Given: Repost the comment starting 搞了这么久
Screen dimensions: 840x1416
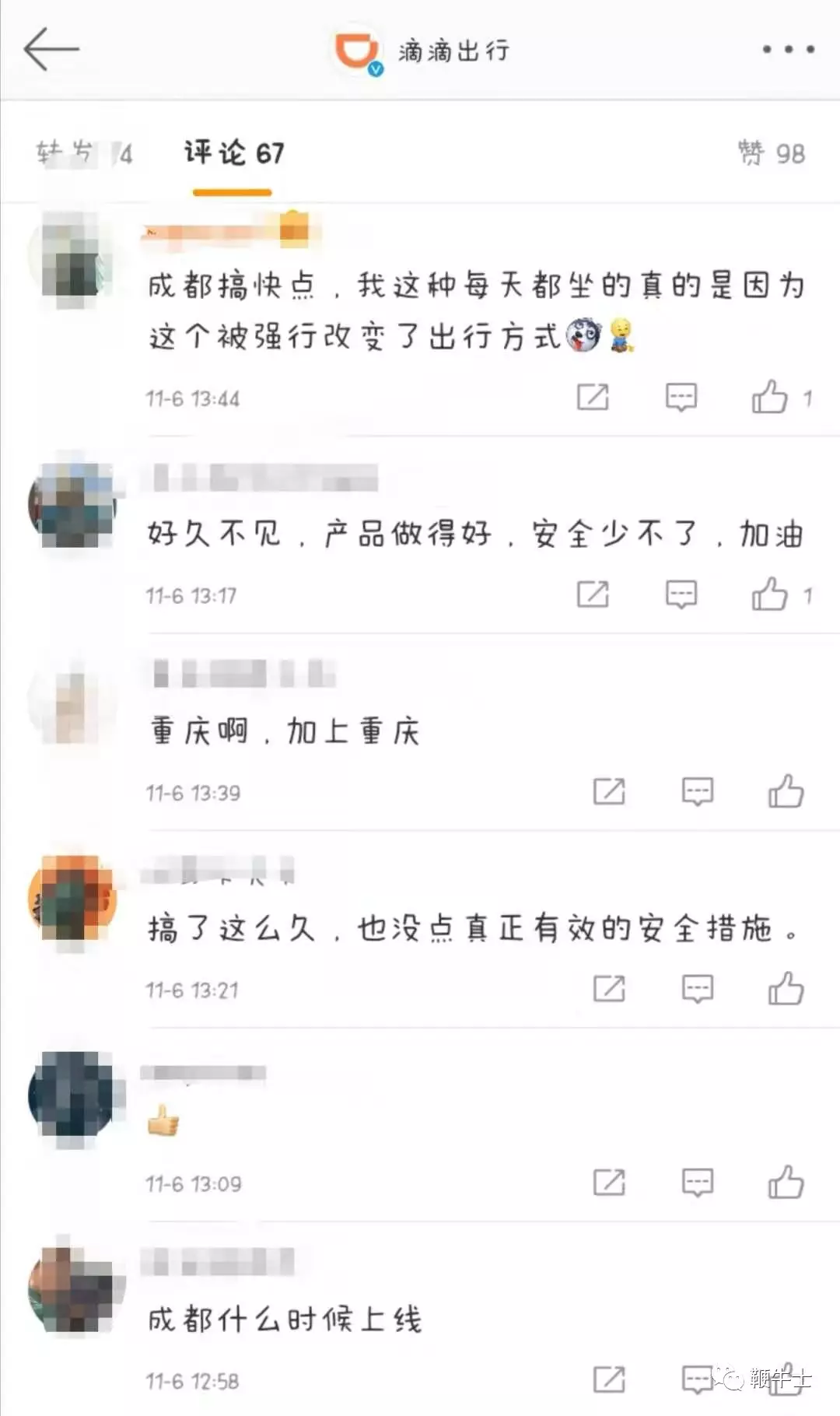Looking at the screenshot, I should [609, 989].
